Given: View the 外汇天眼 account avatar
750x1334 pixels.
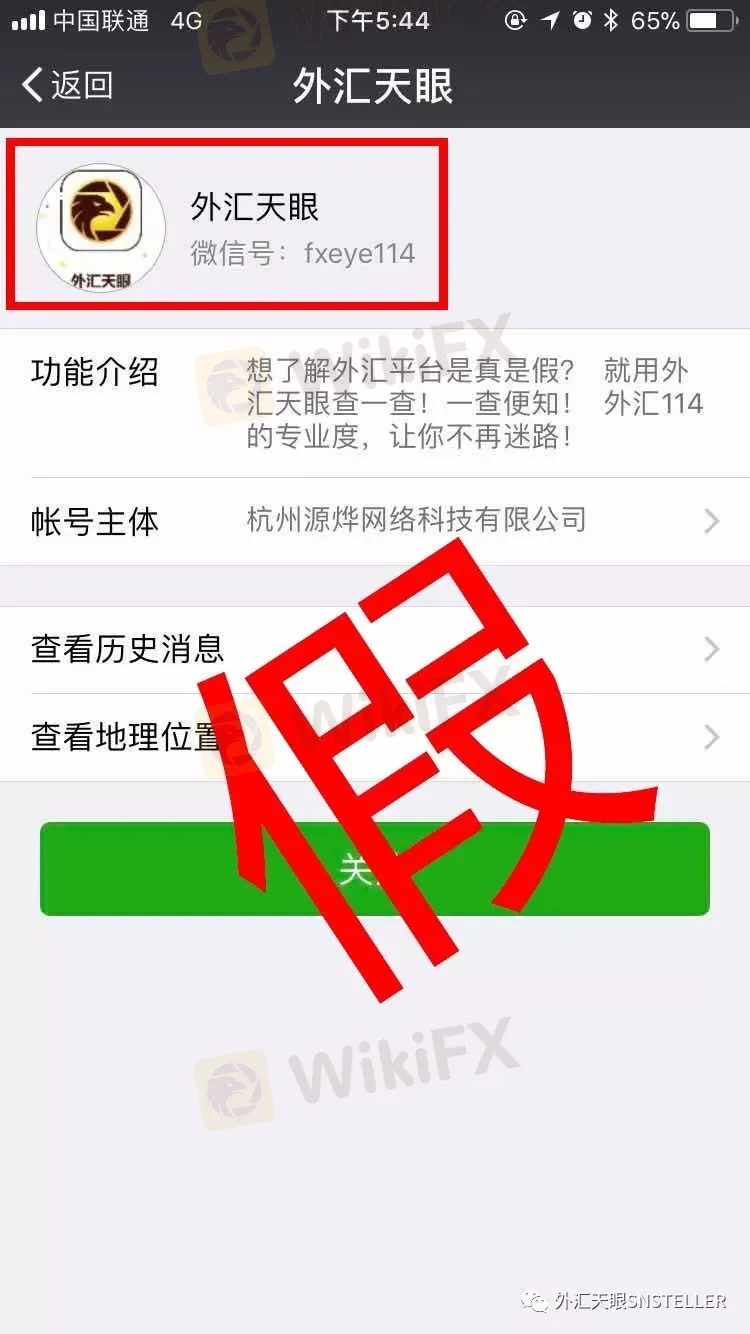Looking at the screenshot, I should tap(101, 228).
